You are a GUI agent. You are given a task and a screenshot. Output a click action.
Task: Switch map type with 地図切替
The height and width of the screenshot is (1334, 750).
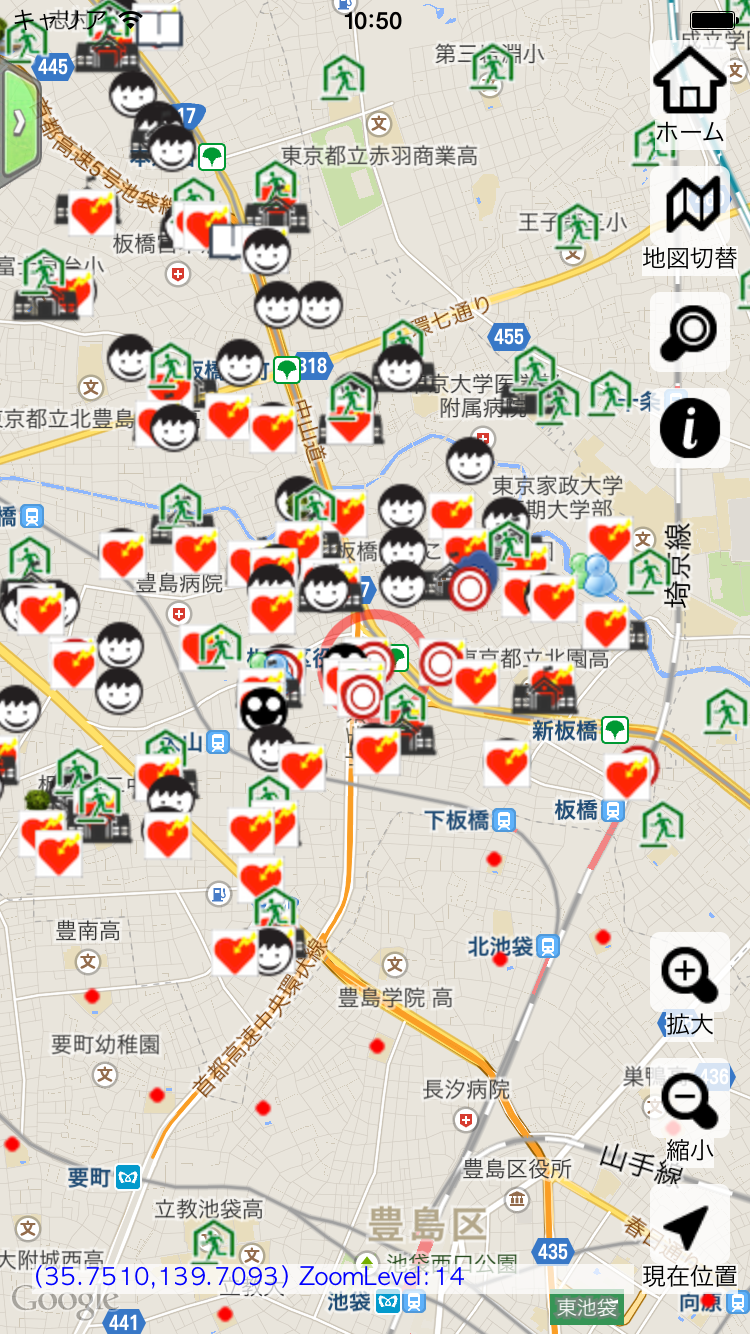(690, 219)
